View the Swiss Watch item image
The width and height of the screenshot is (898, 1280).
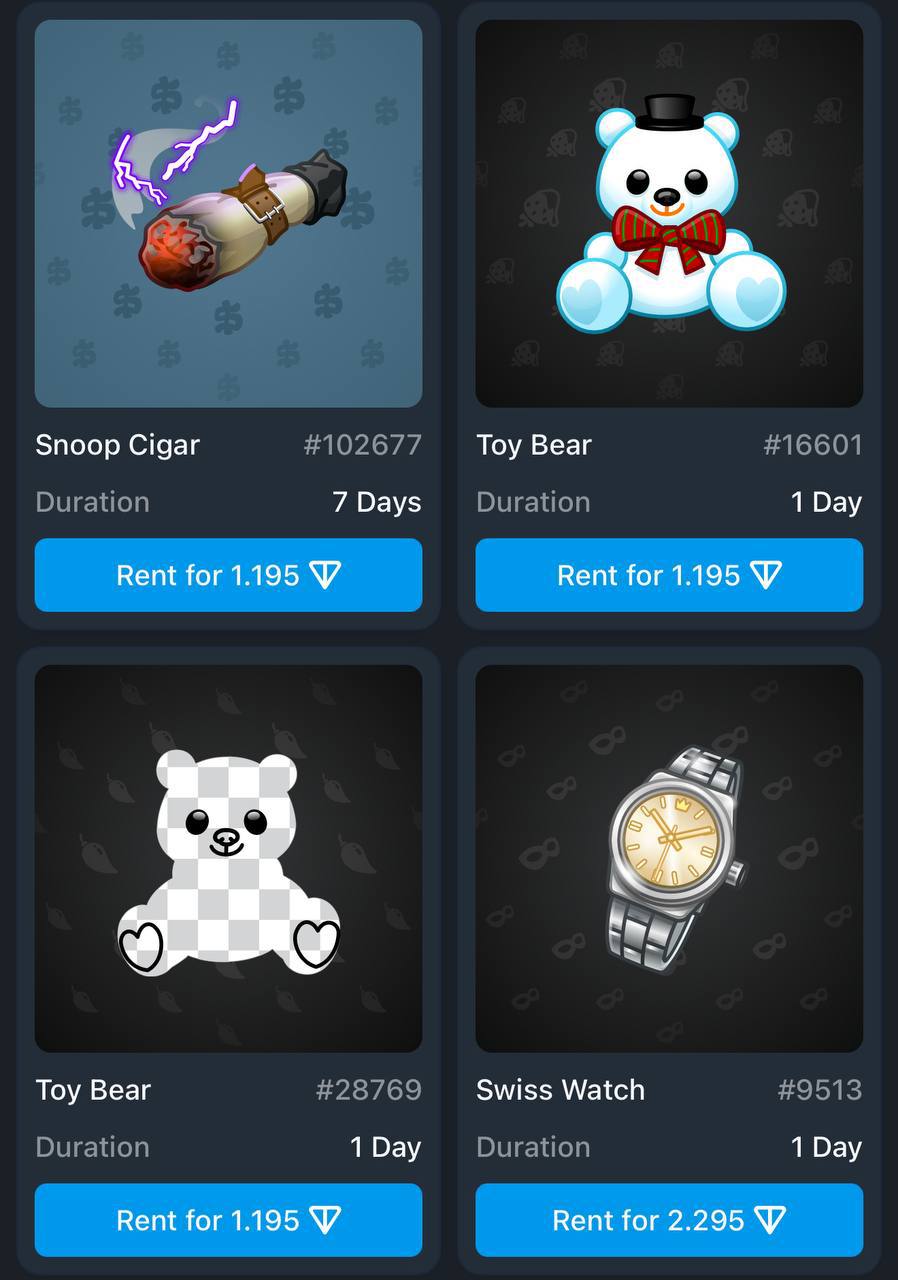pyautogui.click(x=668, y=858)
